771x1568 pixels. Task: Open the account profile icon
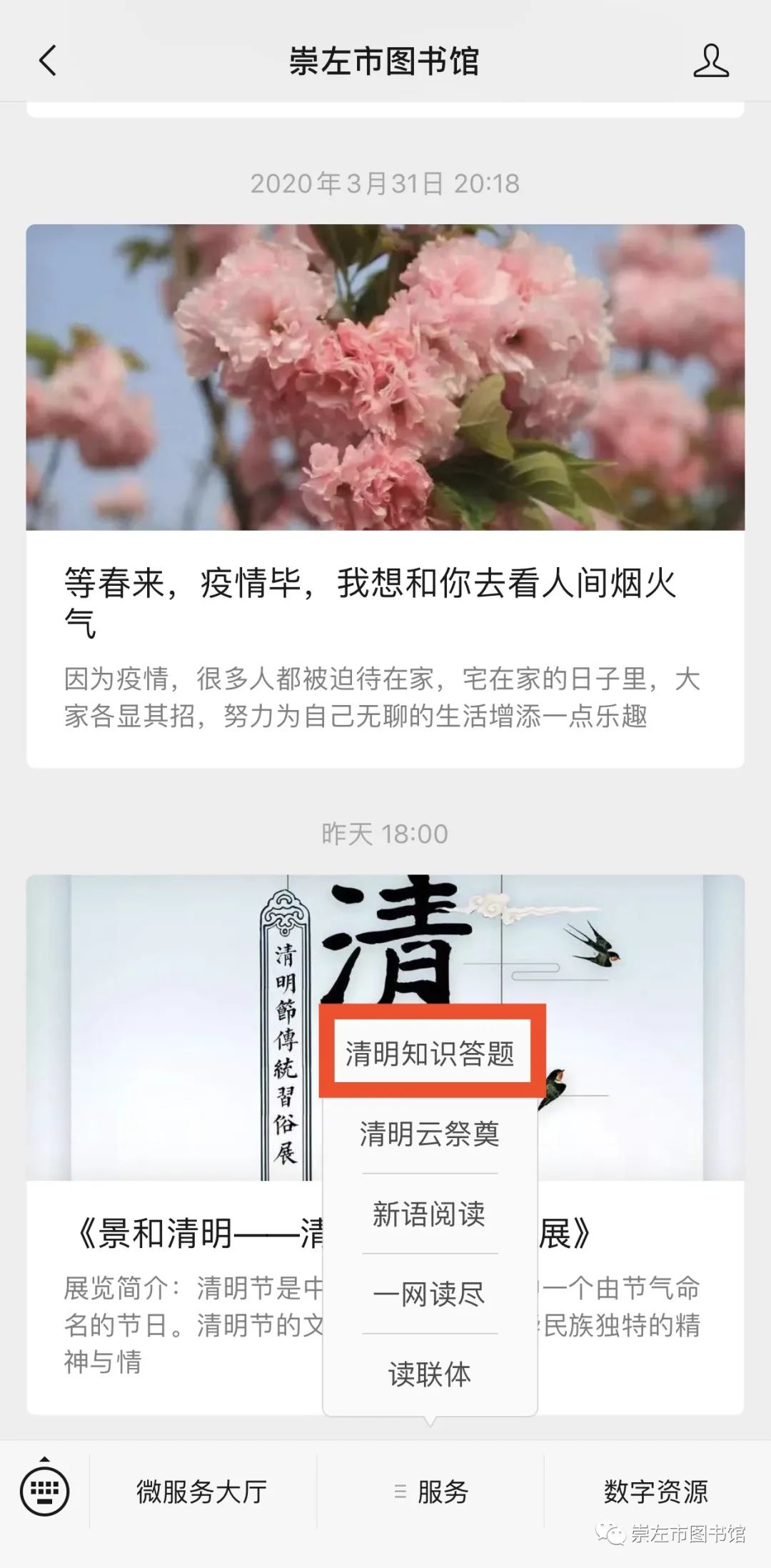(x=711, y=61)
